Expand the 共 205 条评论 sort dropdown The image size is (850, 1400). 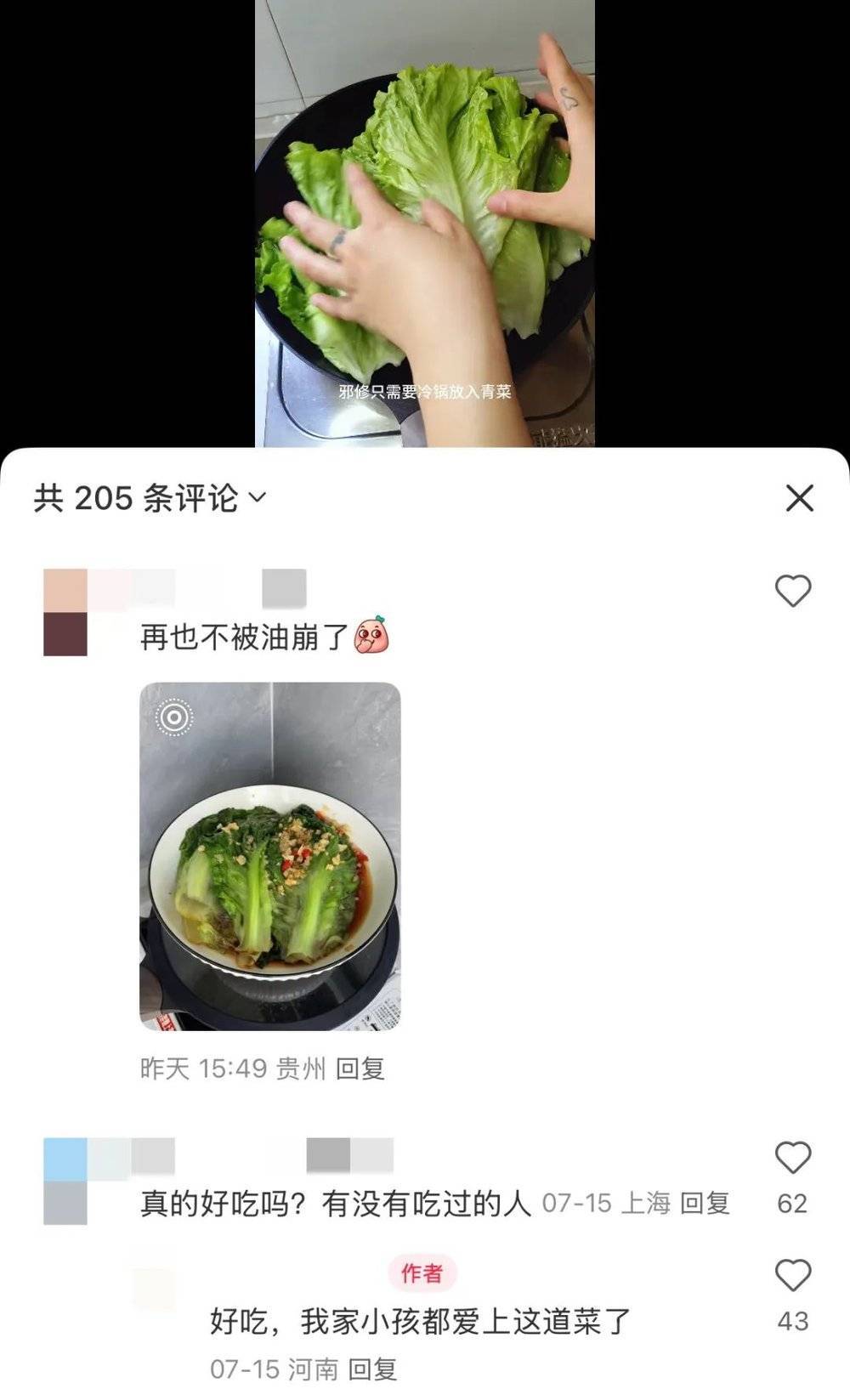257,498
